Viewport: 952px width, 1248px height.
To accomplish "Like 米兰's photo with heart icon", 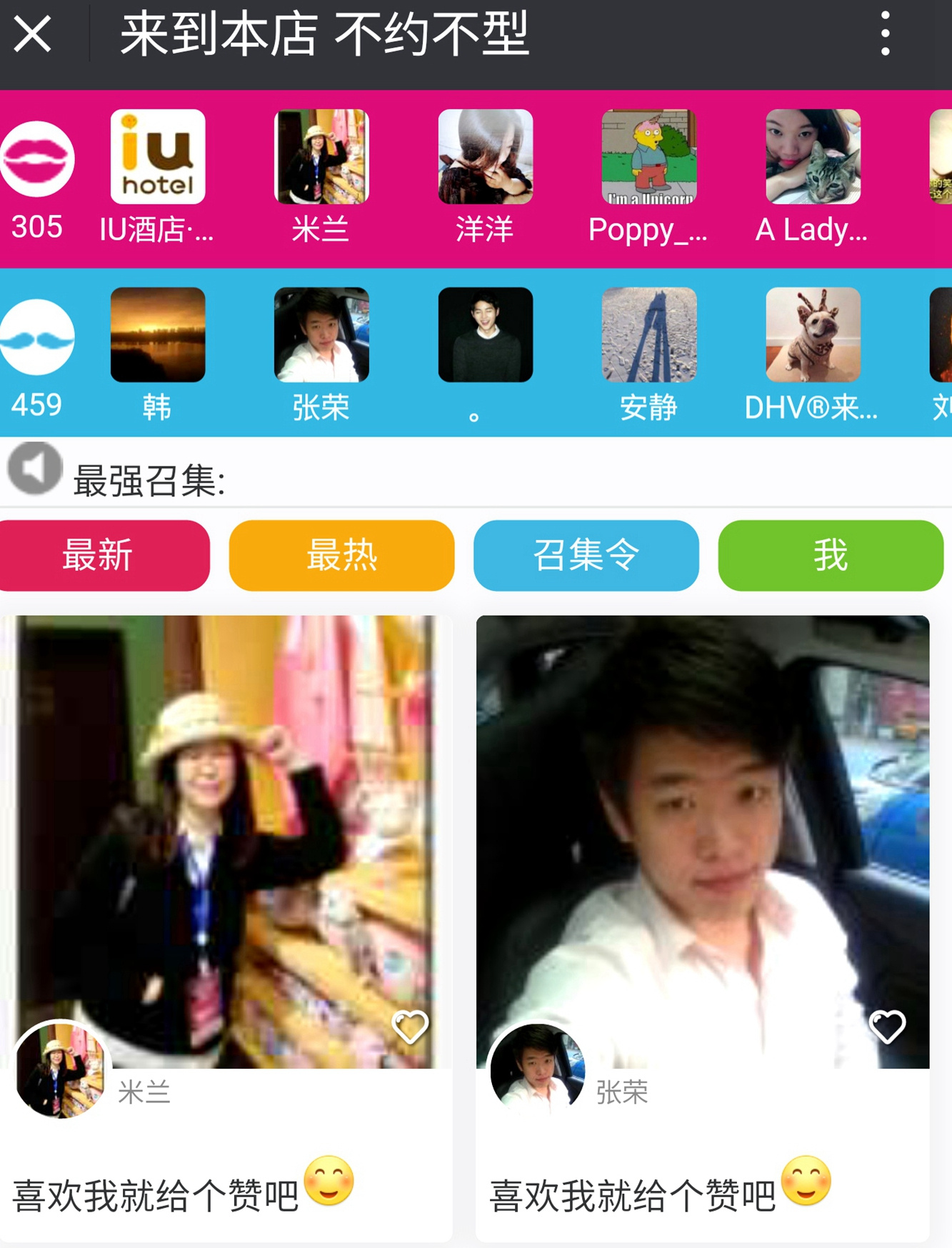I will coord(411,1027).
